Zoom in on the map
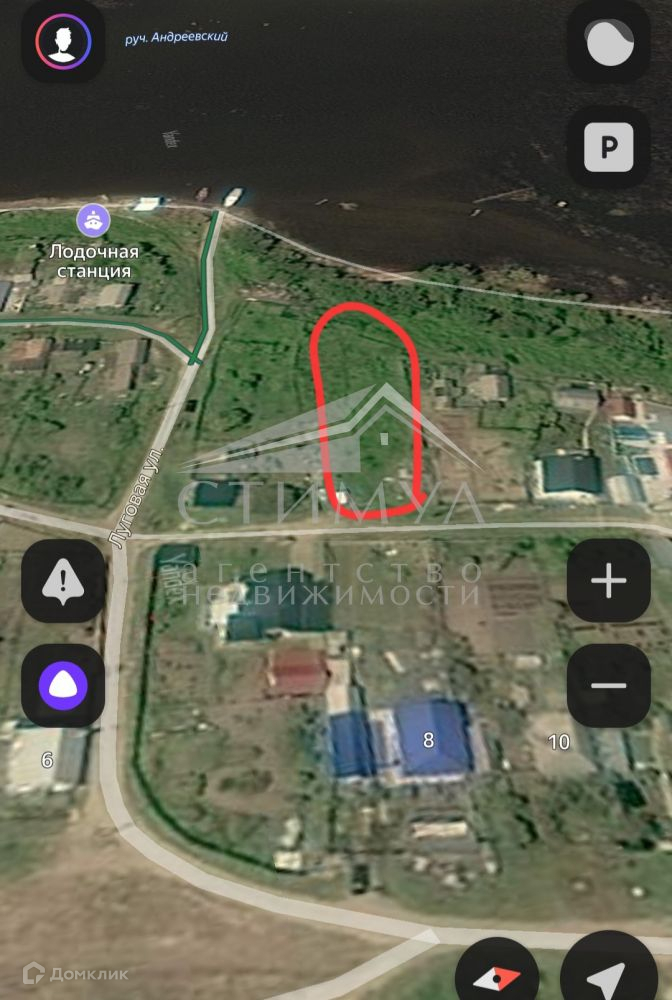Viewport: 672px width, 1000px height. coord(609,580)
